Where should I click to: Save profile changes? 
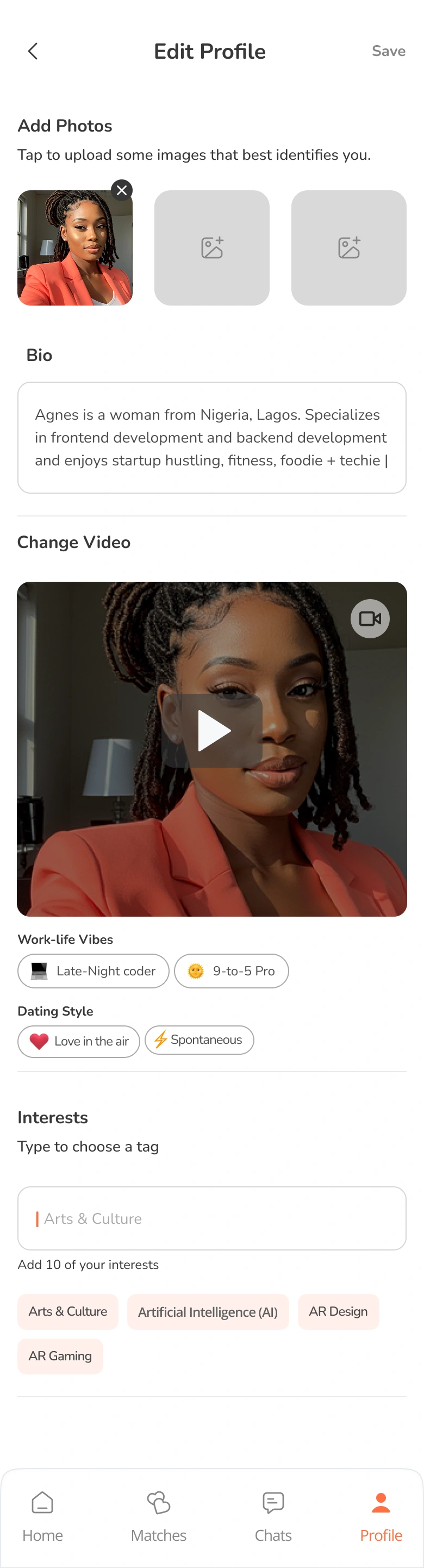[x=388, y=51]
